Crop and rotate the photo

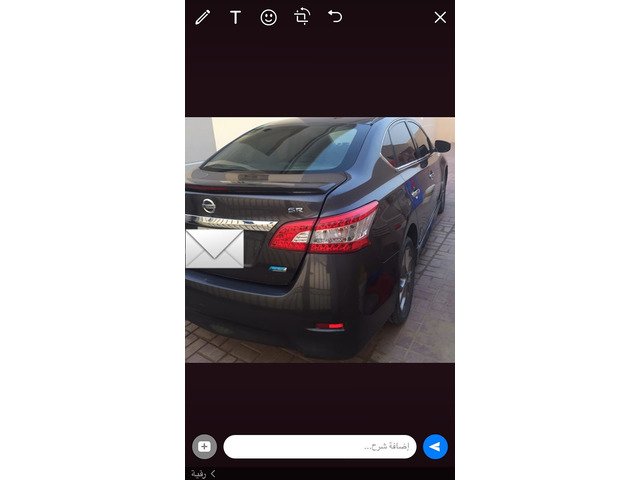coord(301,16)
